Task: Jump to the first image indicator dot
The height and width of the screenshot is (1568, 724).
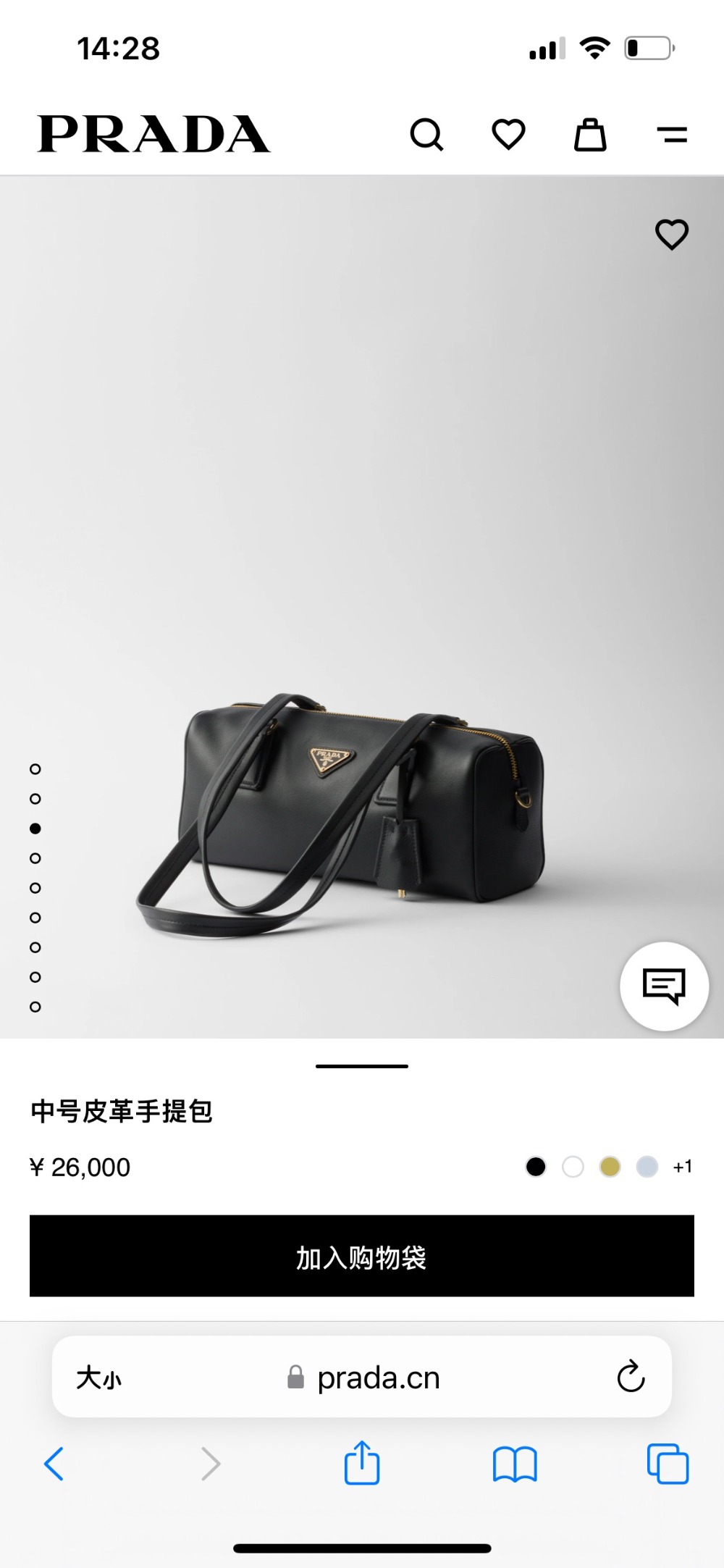Action: [35, 769]
